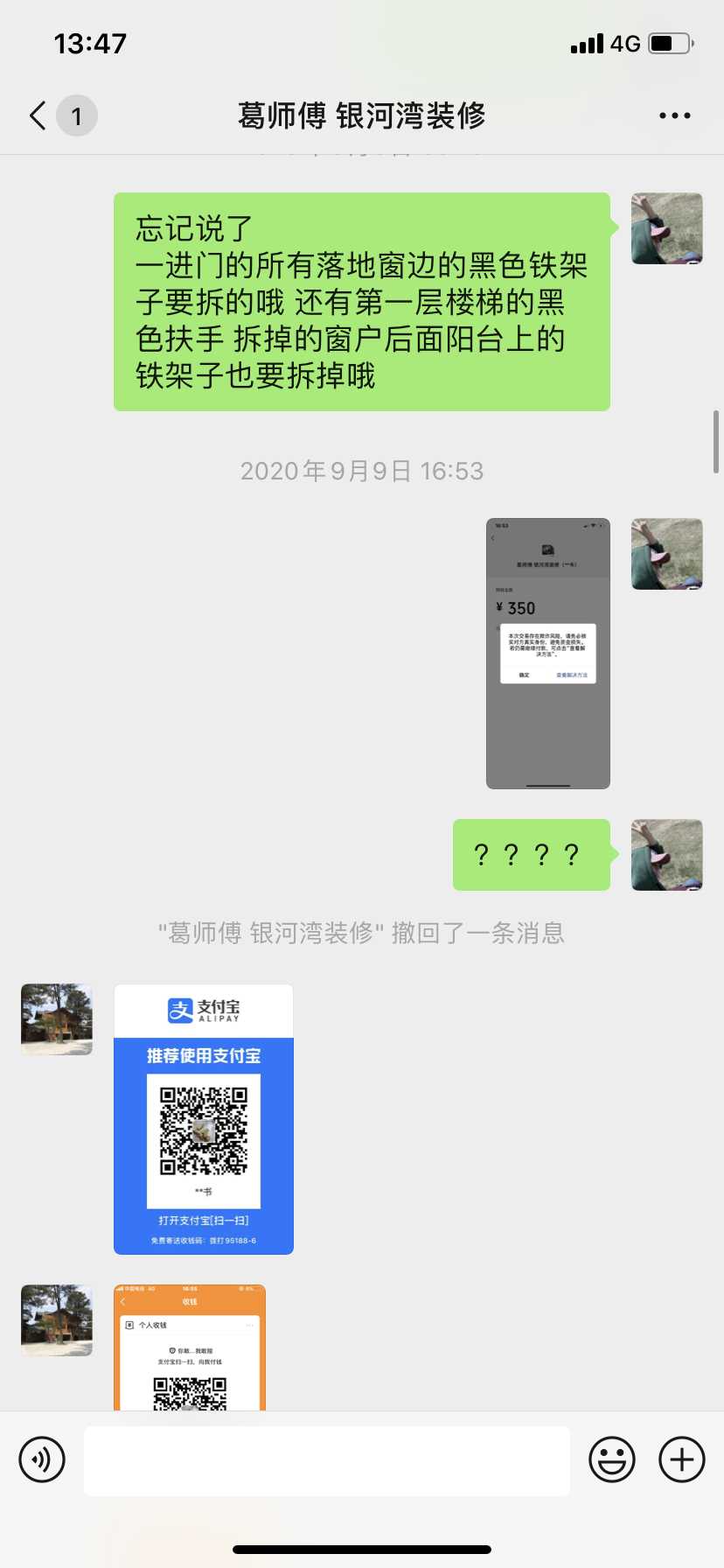Tap the message text field

pos(326,1460)
